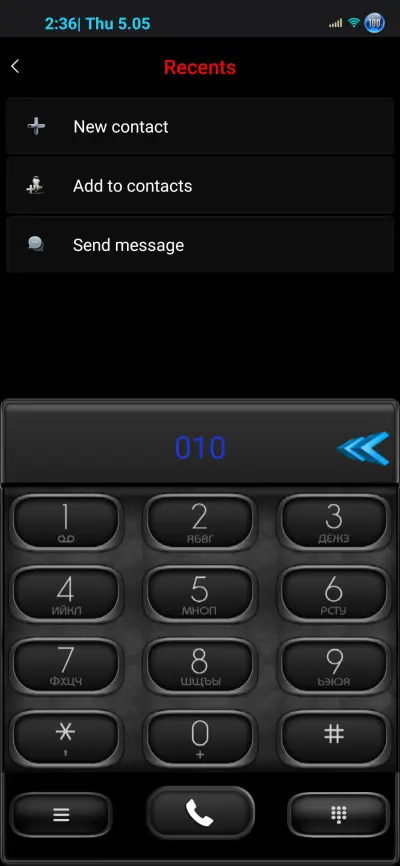
Task: Tap keypad key 8
Action: (199, 666)
